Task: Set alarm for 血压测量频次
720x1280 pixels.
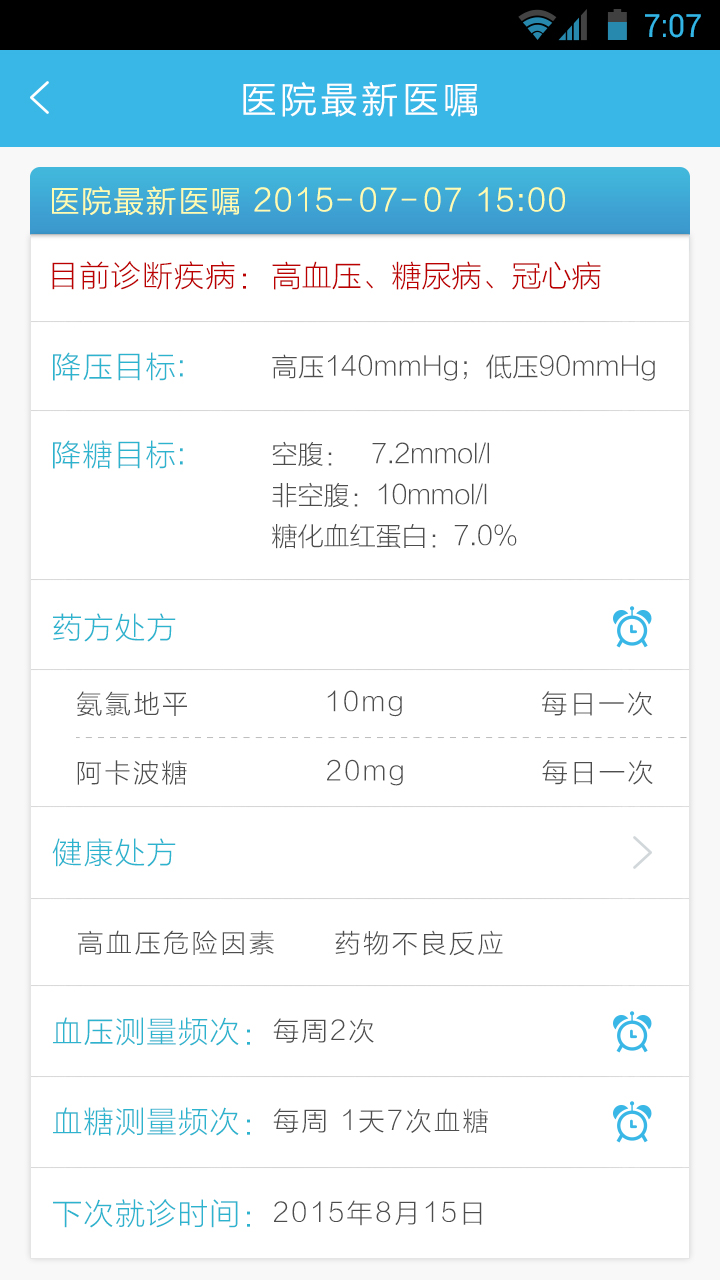Action: [x=632, y=1032]
